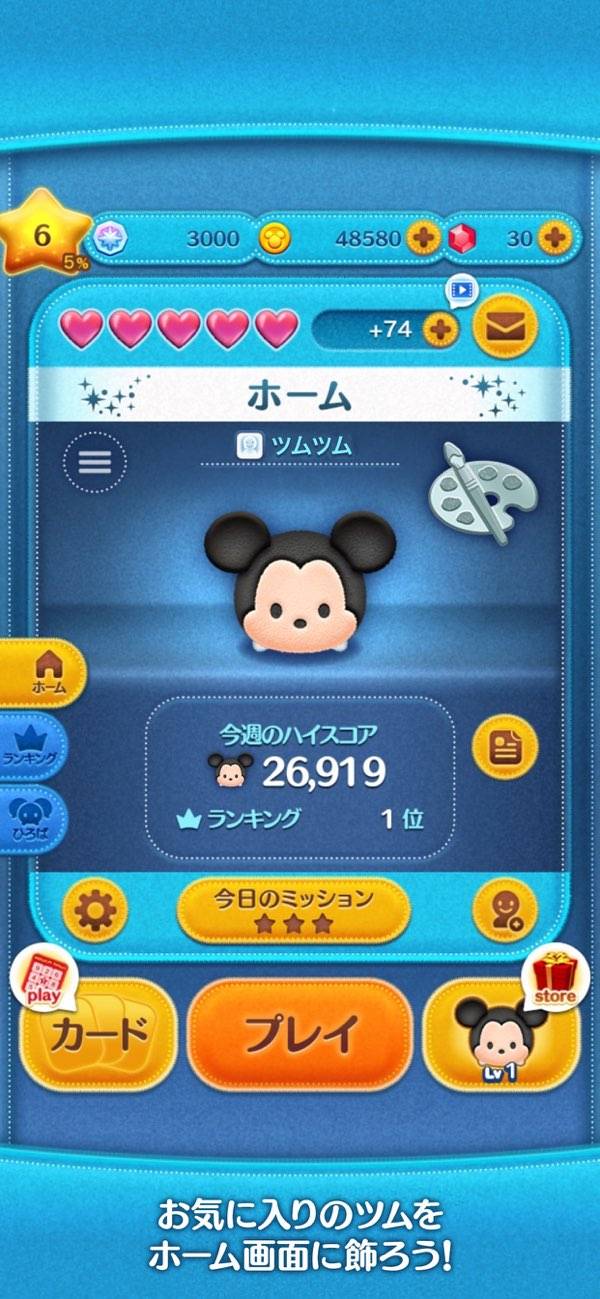Buy rubies via the plus icon
This screenshot has height=1299, width=600.
(x=553, y=238)
